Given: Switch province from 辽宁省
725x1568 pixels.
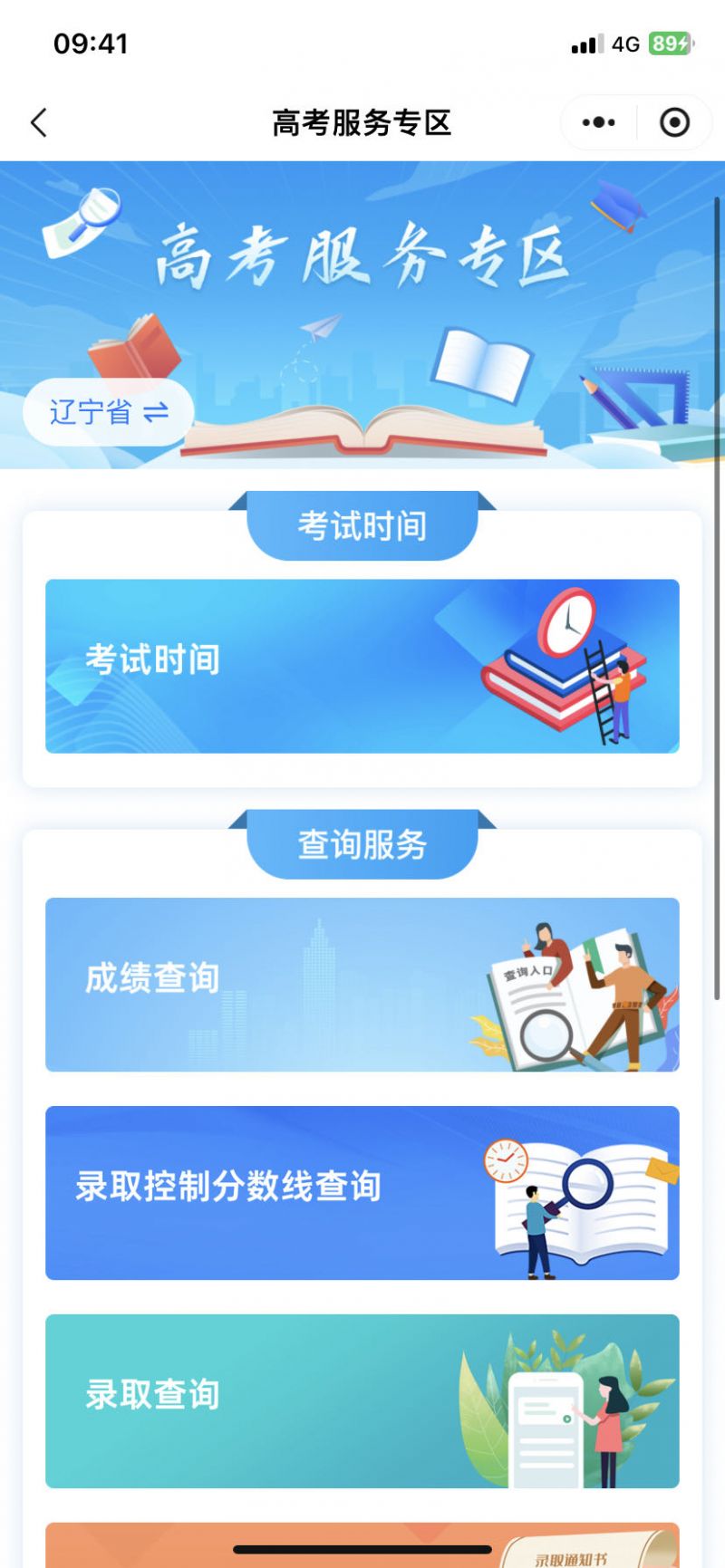Looking at the screenshot, I should pos(109,413).
